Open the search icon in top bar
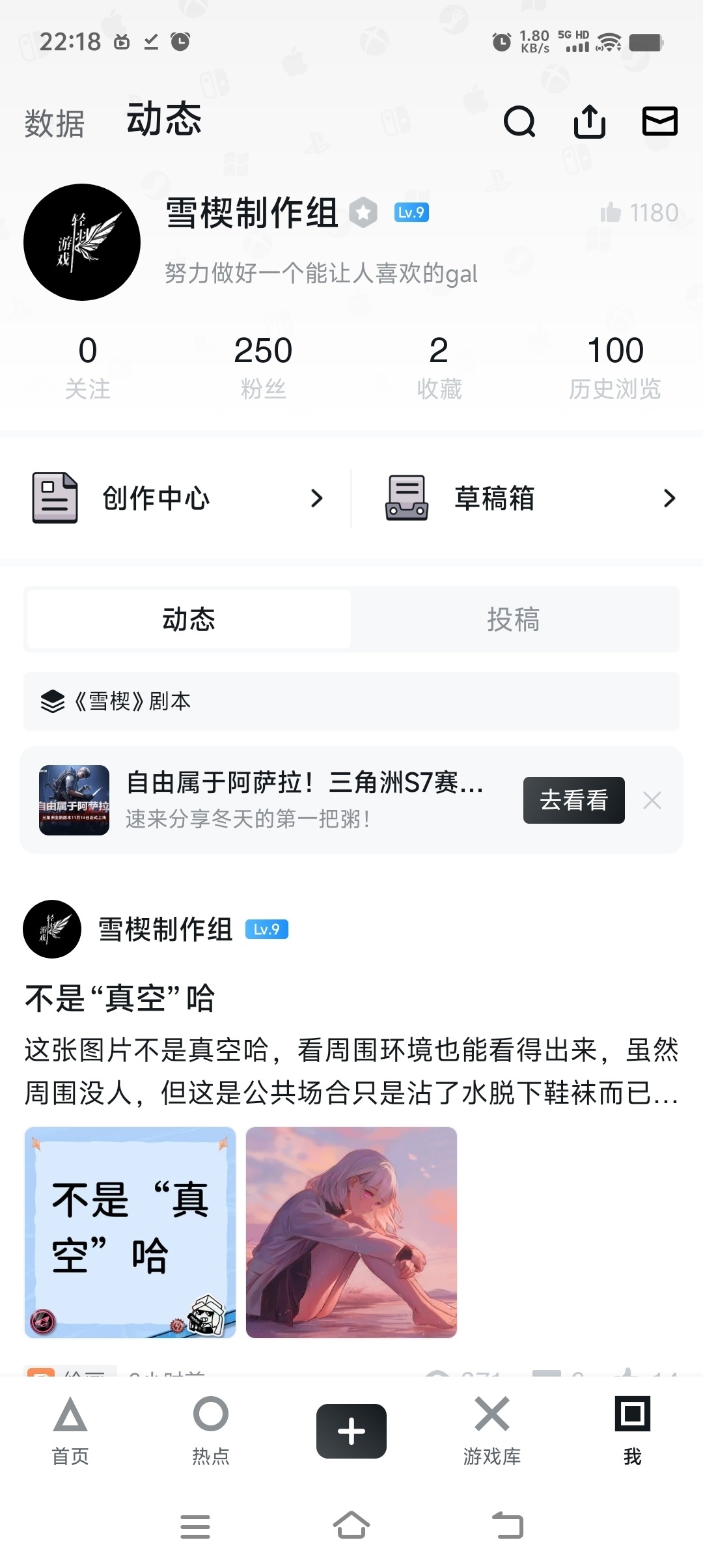Image resolution: width=703 pixels, height=1568 pixels. coord(519,122)
